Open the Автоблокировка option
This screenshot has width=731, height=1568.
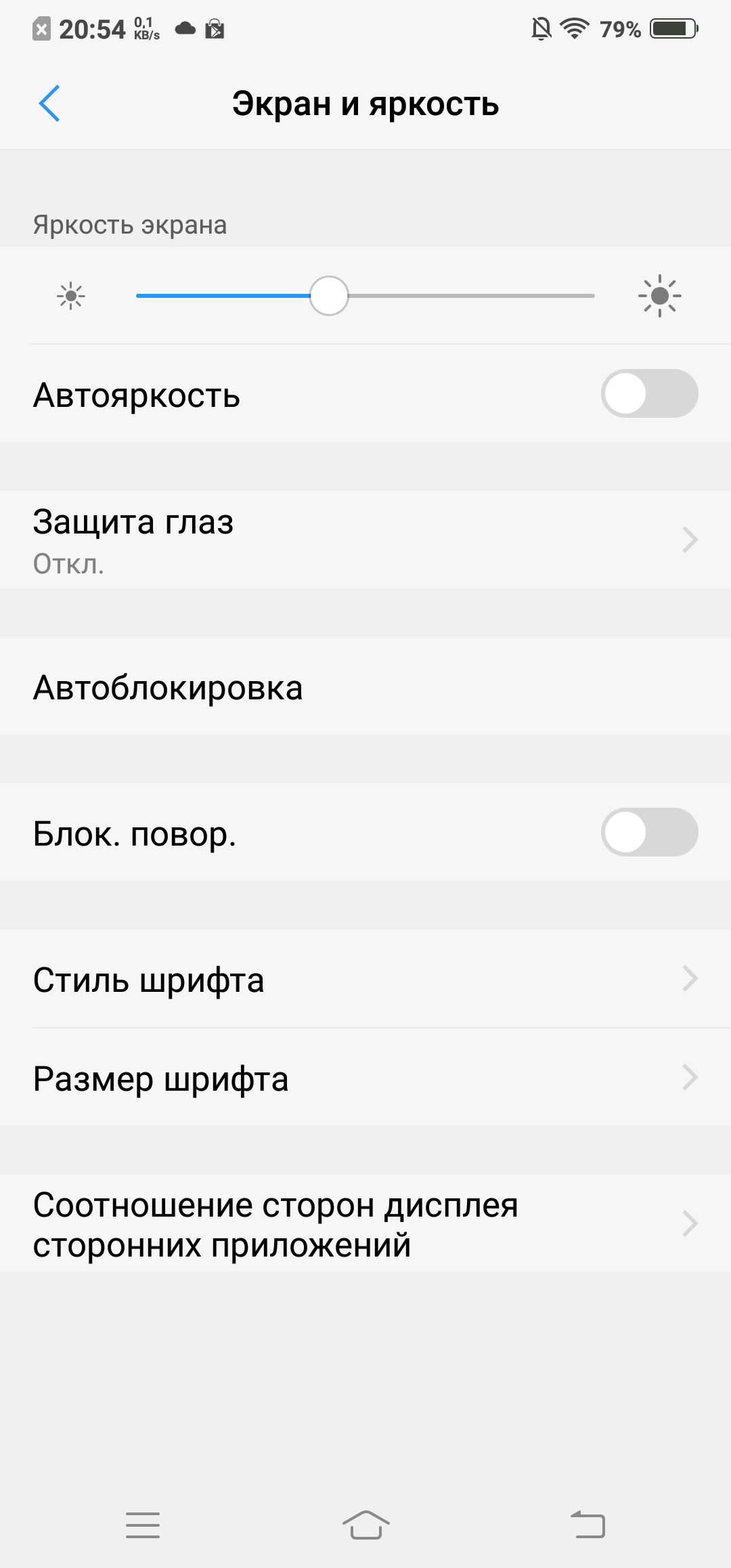365,687
